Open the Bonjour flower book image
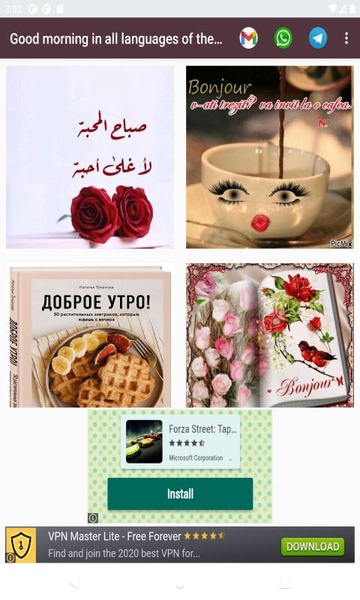 [270, 336]
